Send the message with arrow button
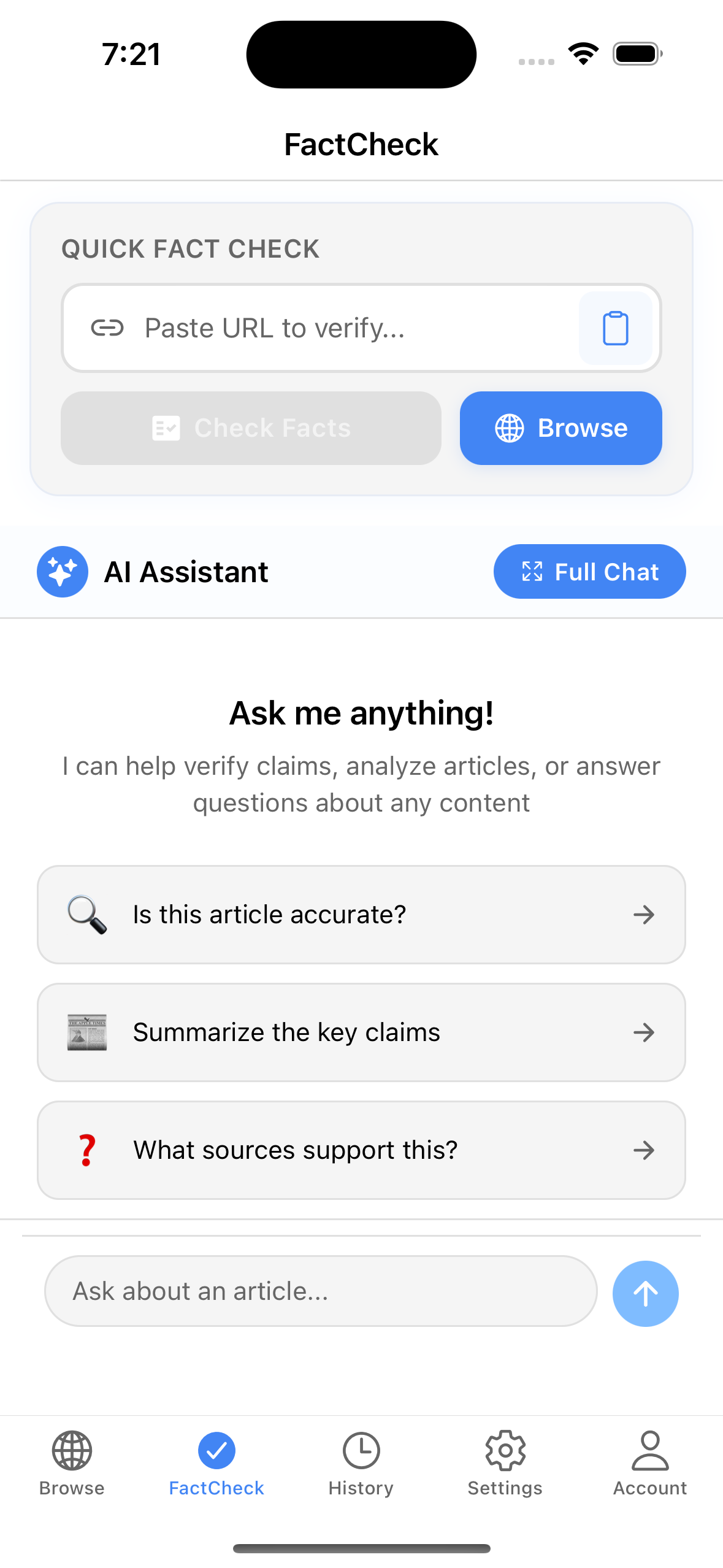Viewport: 723px width, 1568px height. [x=645, y=1294]
